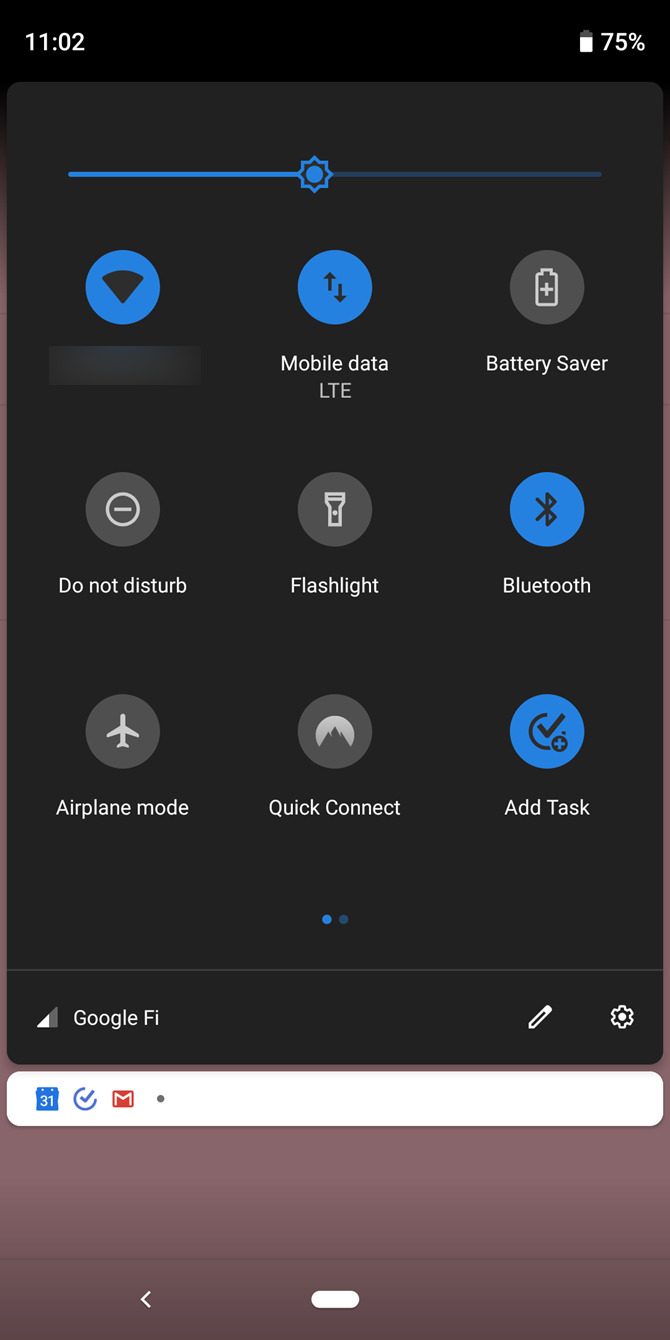Enable Airplane mode
The width and height of the screenshot is (670, 1340).
point(123,732)
